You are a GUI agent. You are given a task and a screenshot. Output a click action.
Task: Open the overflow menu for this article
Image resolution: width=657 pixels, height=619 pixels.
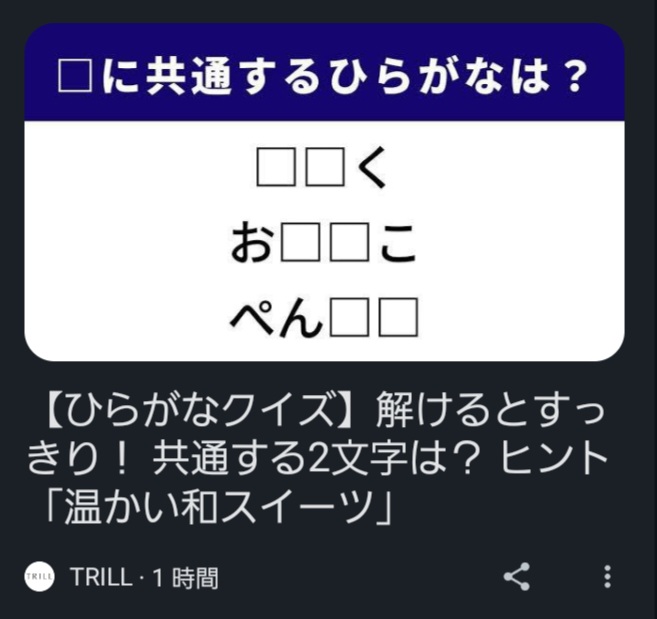[607, 577]
